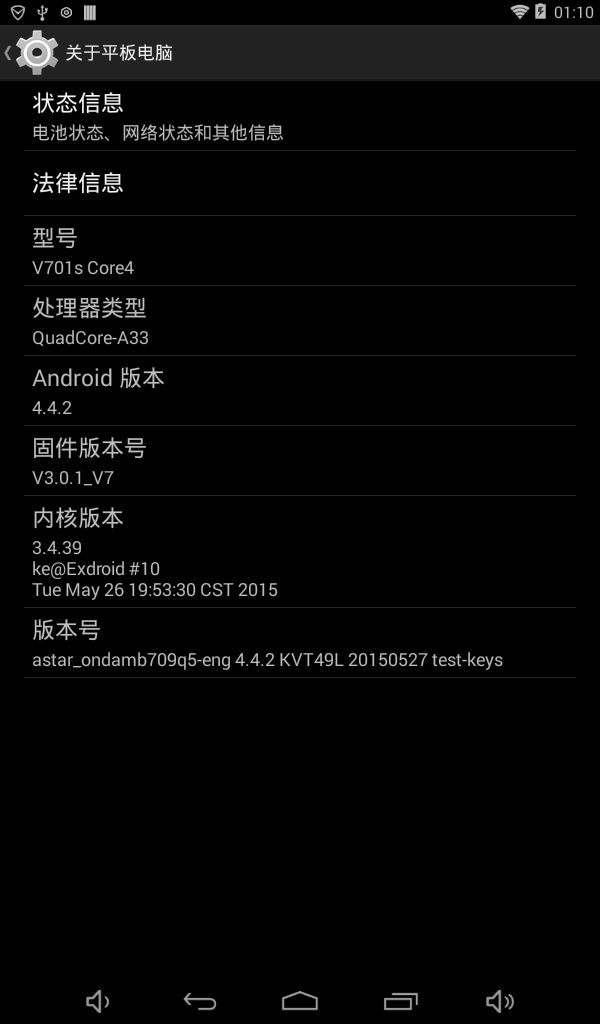Tap the 处理器类型 QuadCore-A33 row

pyautogui.click(x=300, y=321)
